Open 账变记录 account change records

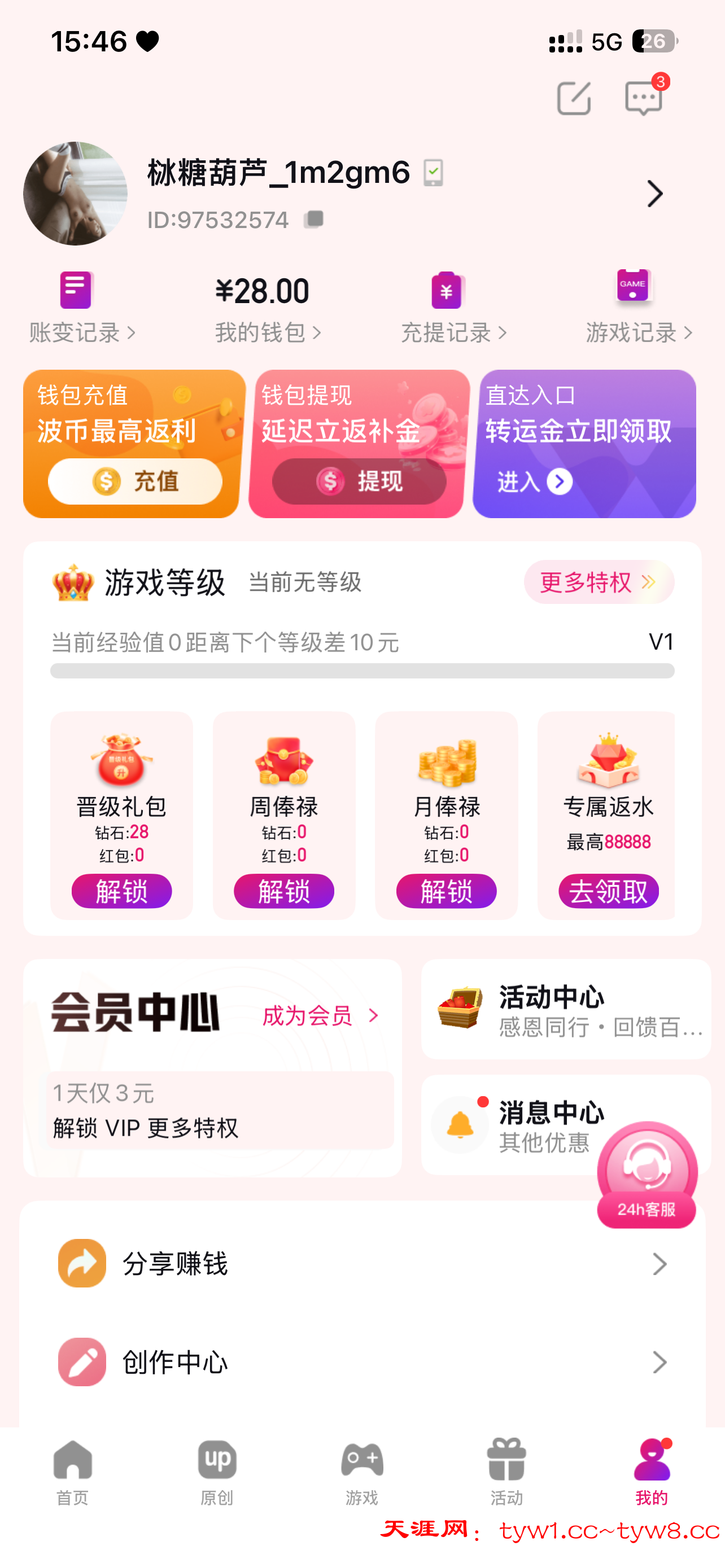81,308
